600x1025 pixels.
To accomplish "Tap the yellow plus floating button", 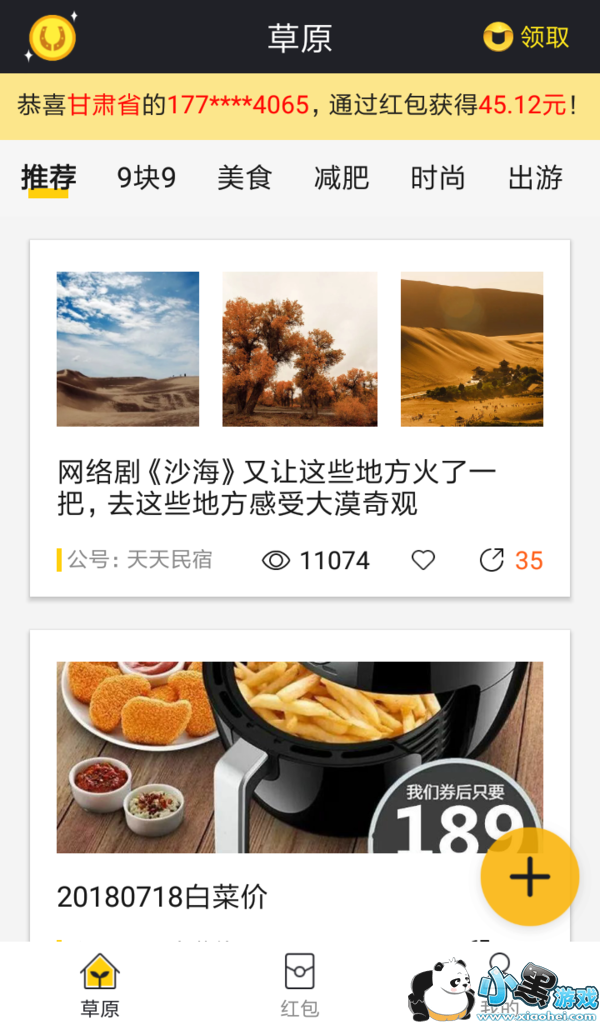I will tap(529, 877).
